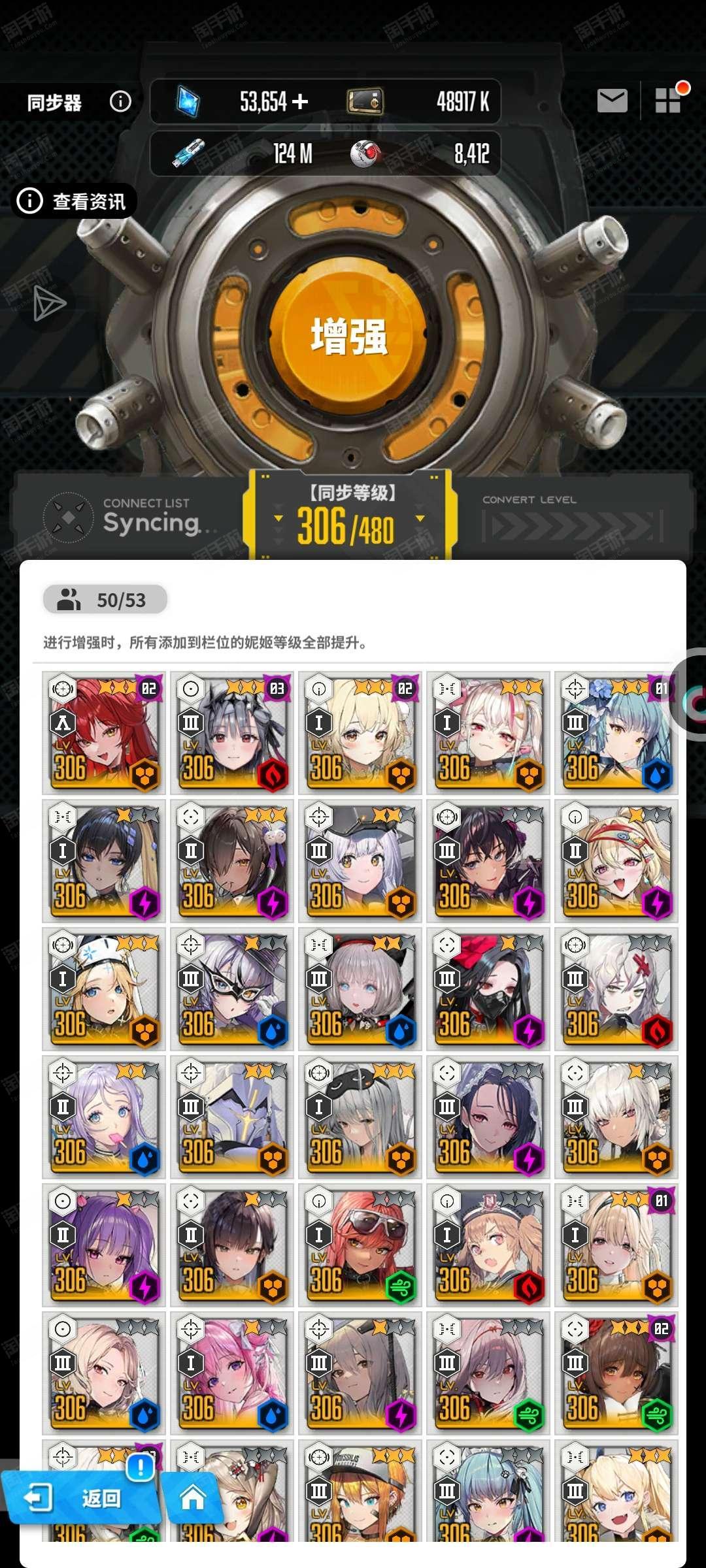This screenshot has width=706, height=1568.
Task: Select the pink-haired water character card
Action: (x=232, y=1373)
